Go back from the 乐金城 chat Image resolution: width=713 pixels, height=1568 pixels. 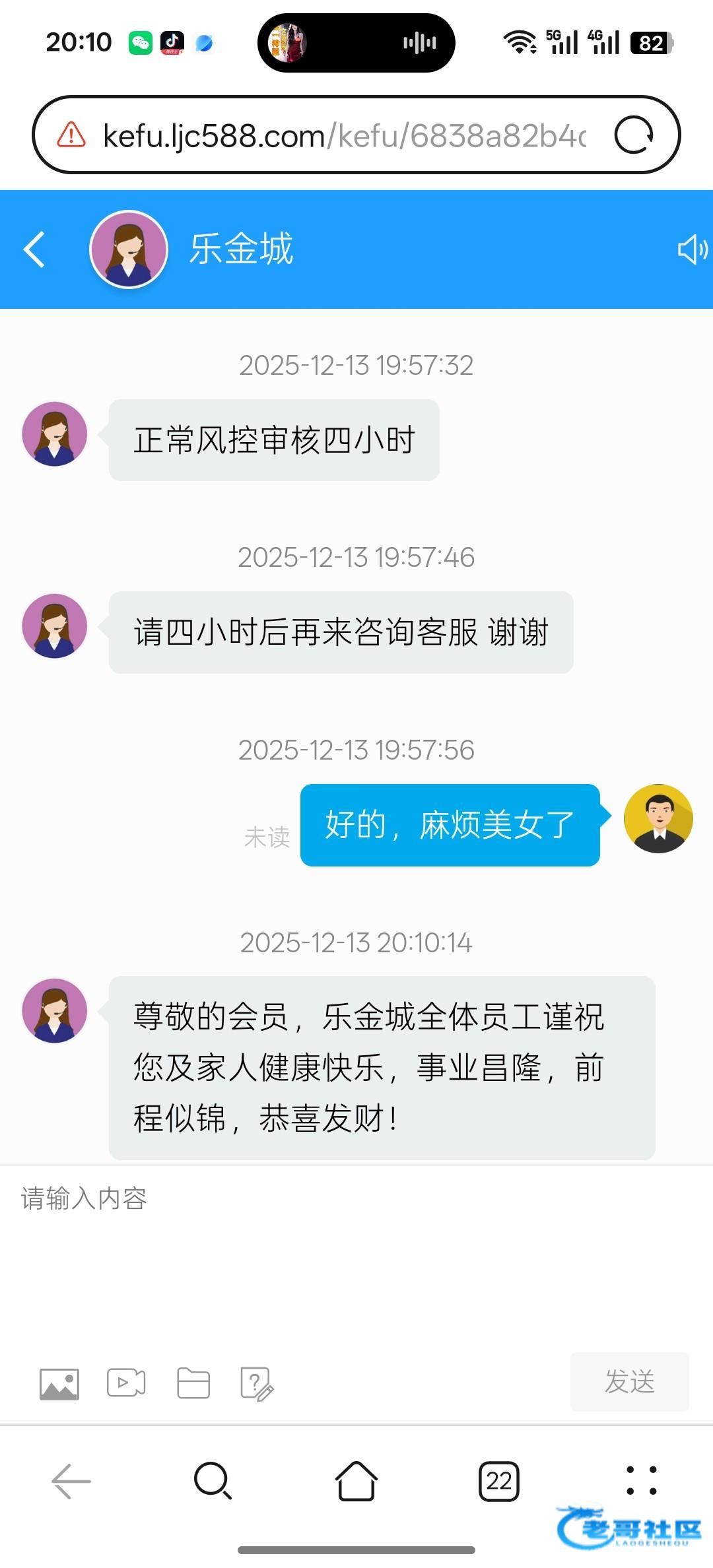(x=34, y=249)
